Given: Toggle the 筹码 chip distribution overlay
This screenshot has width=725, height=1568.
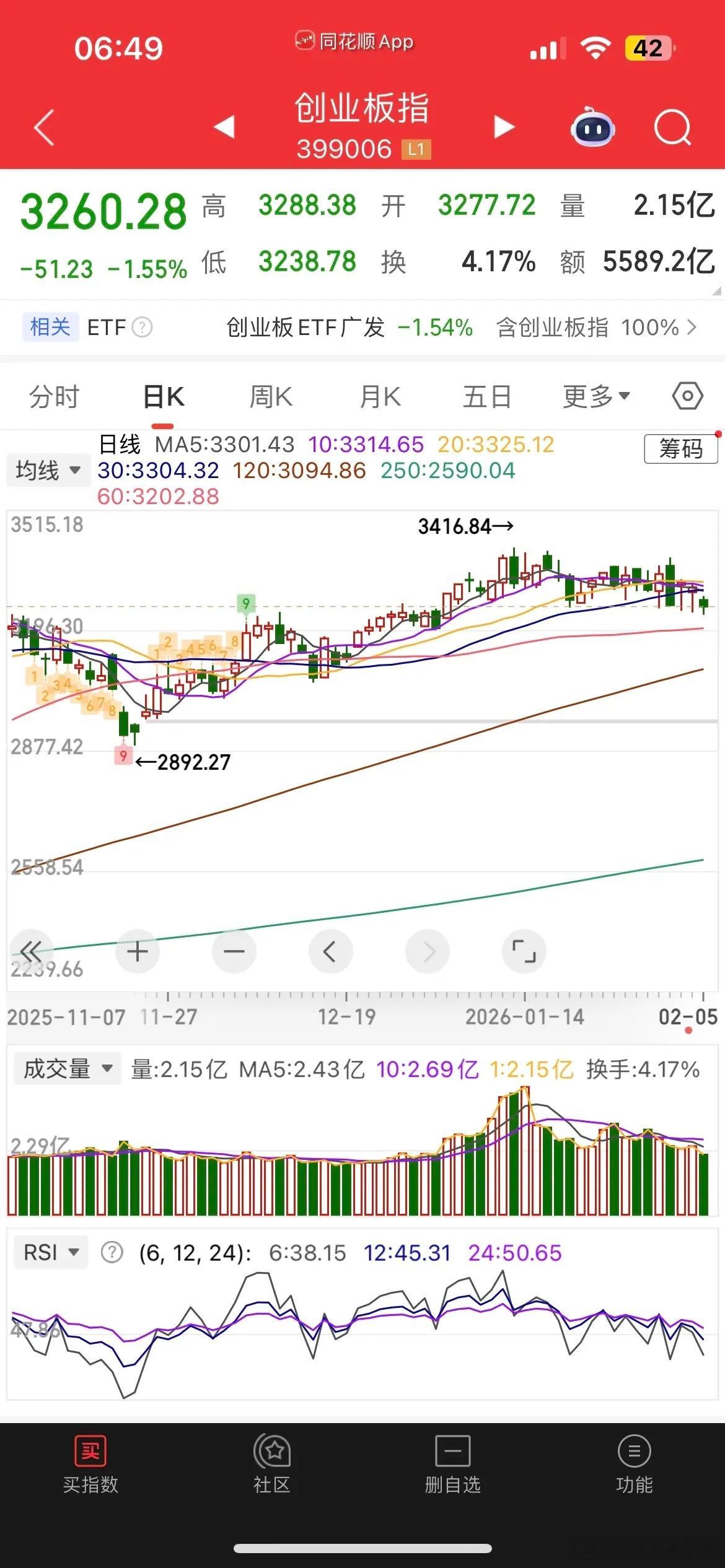Looking at the screenshot, I should [680, 450].
